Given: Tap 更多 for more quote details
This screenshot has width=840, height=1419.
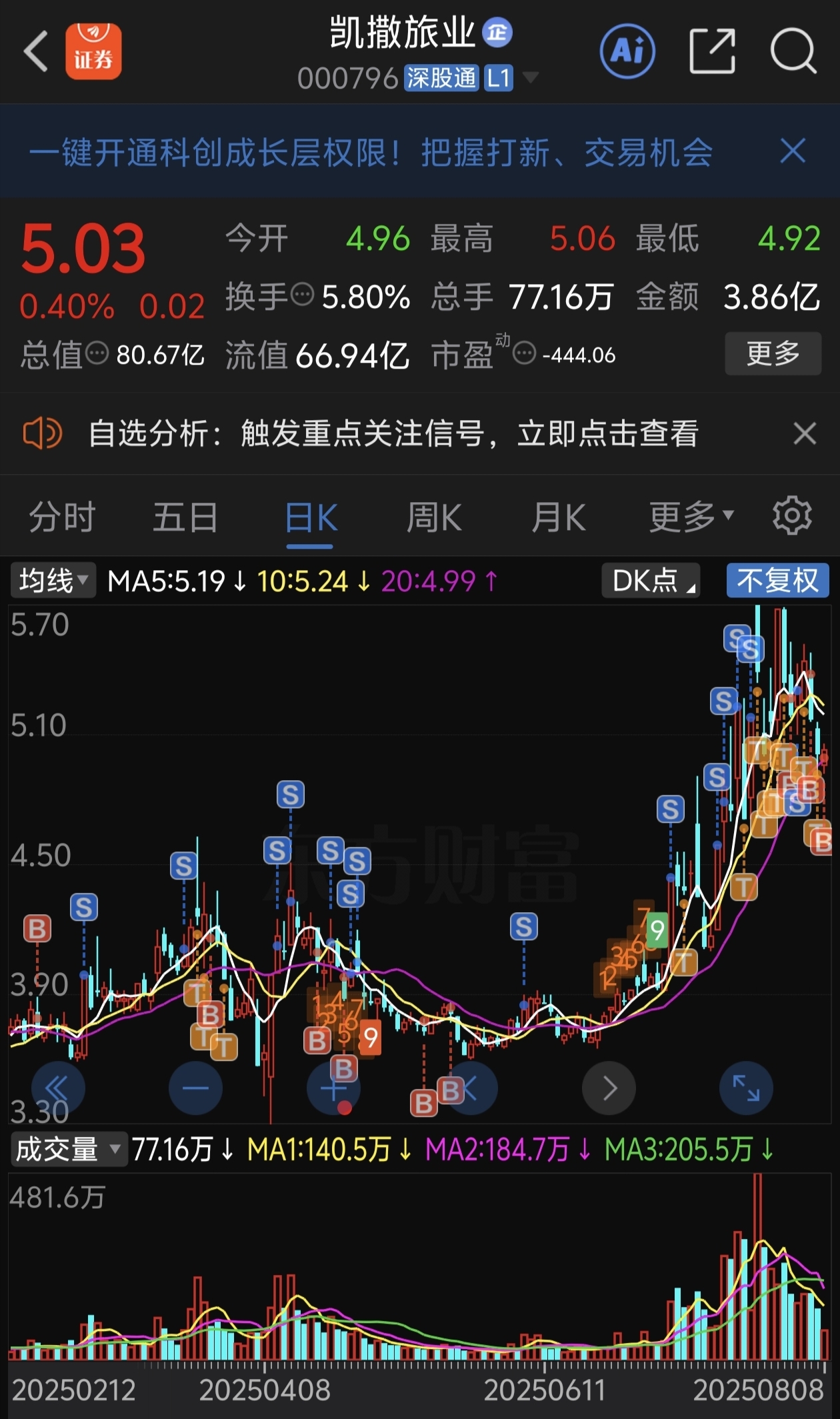Looking at the screenshot, I should point(773,353).
